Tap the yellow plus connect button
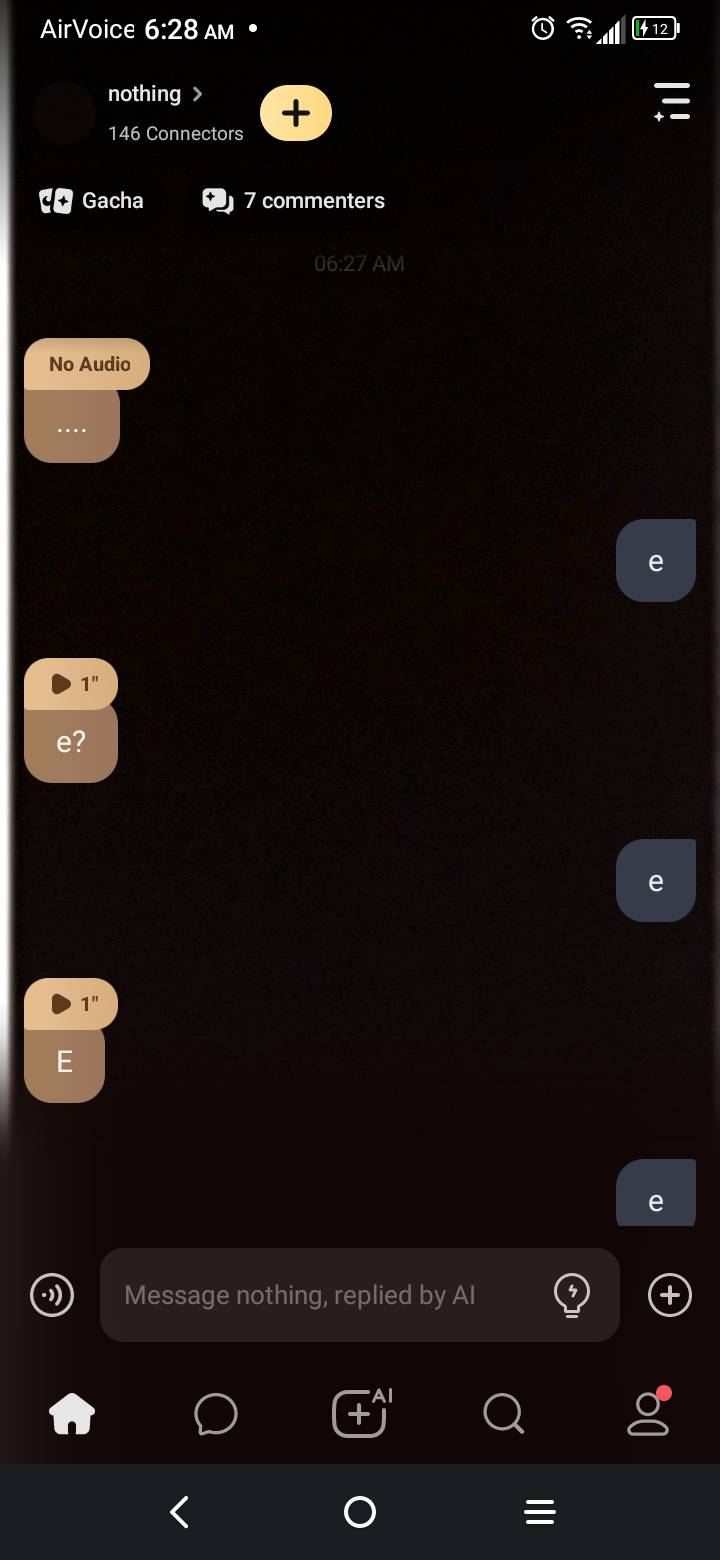The image size is (720, 1560). point(295,113)
